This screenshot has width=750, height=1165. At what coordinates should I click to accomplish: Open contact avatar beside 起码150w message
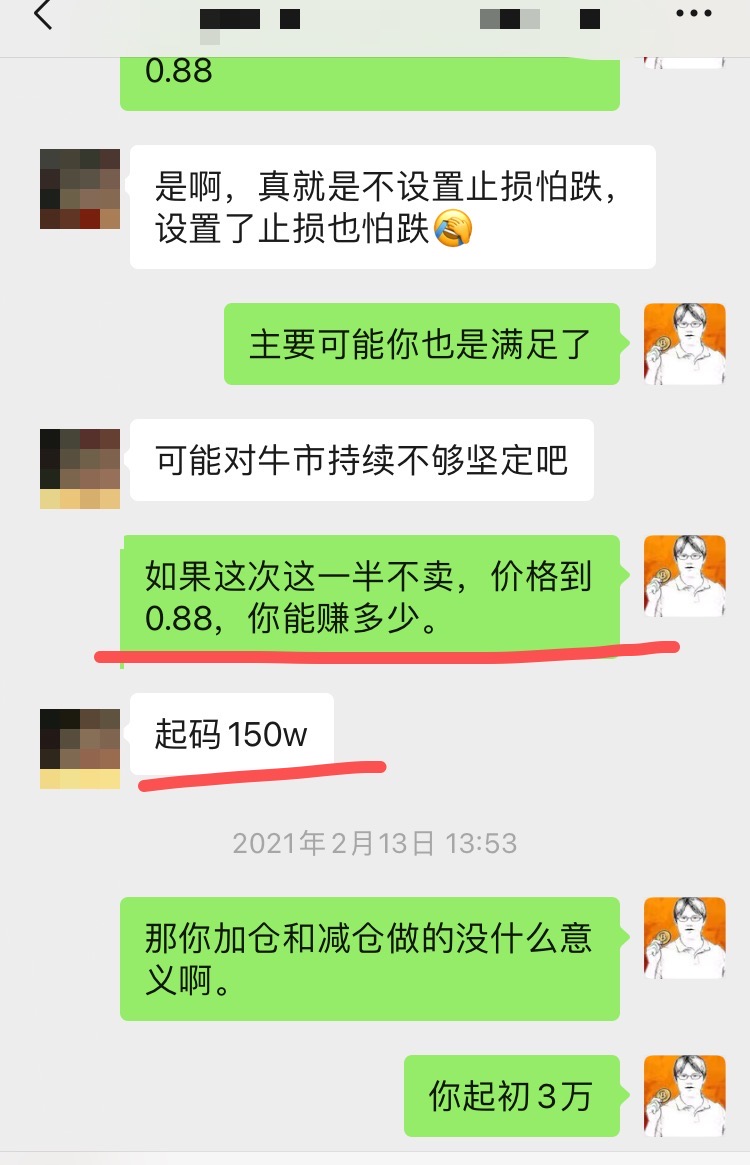coord(80,748)
